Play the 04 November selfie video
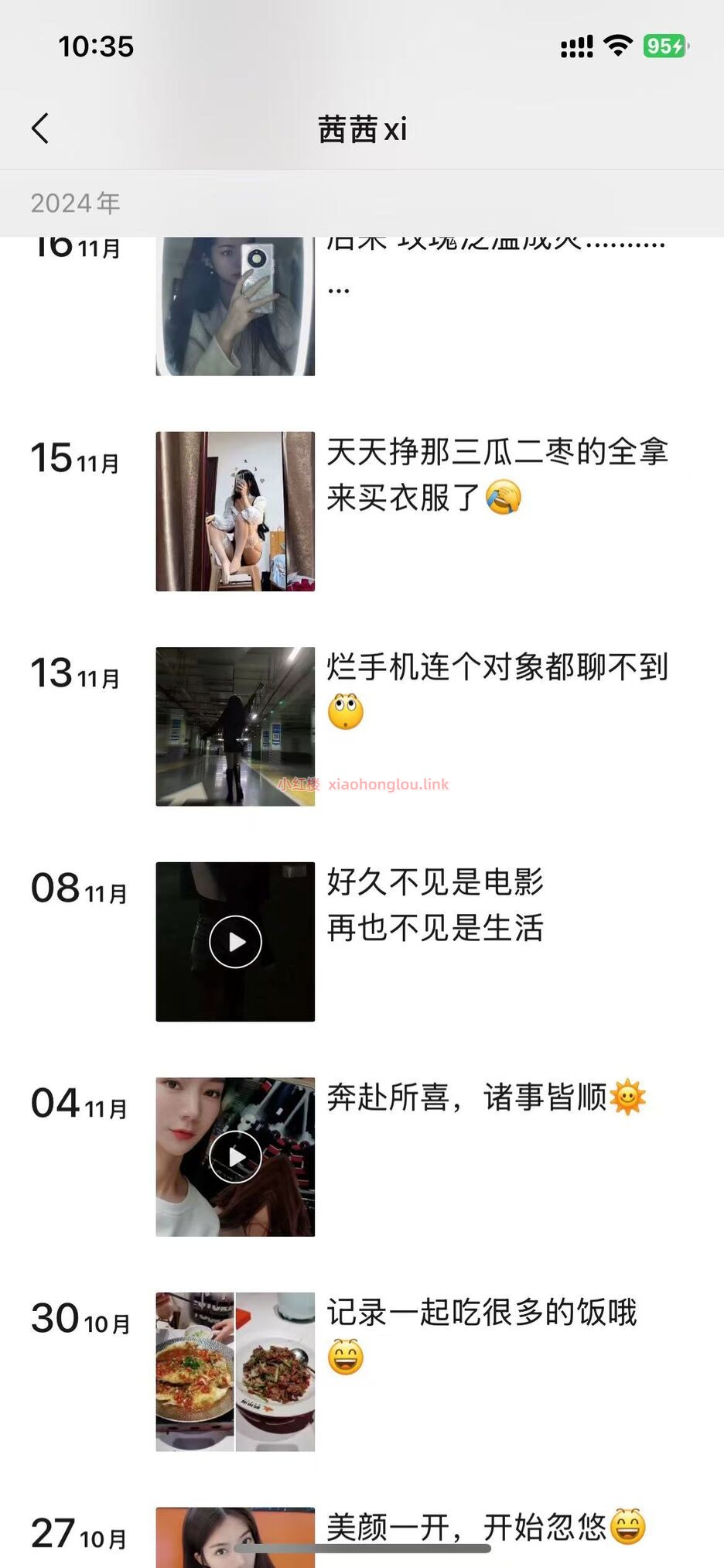The image size is (724, 1568). point(235,1157)
